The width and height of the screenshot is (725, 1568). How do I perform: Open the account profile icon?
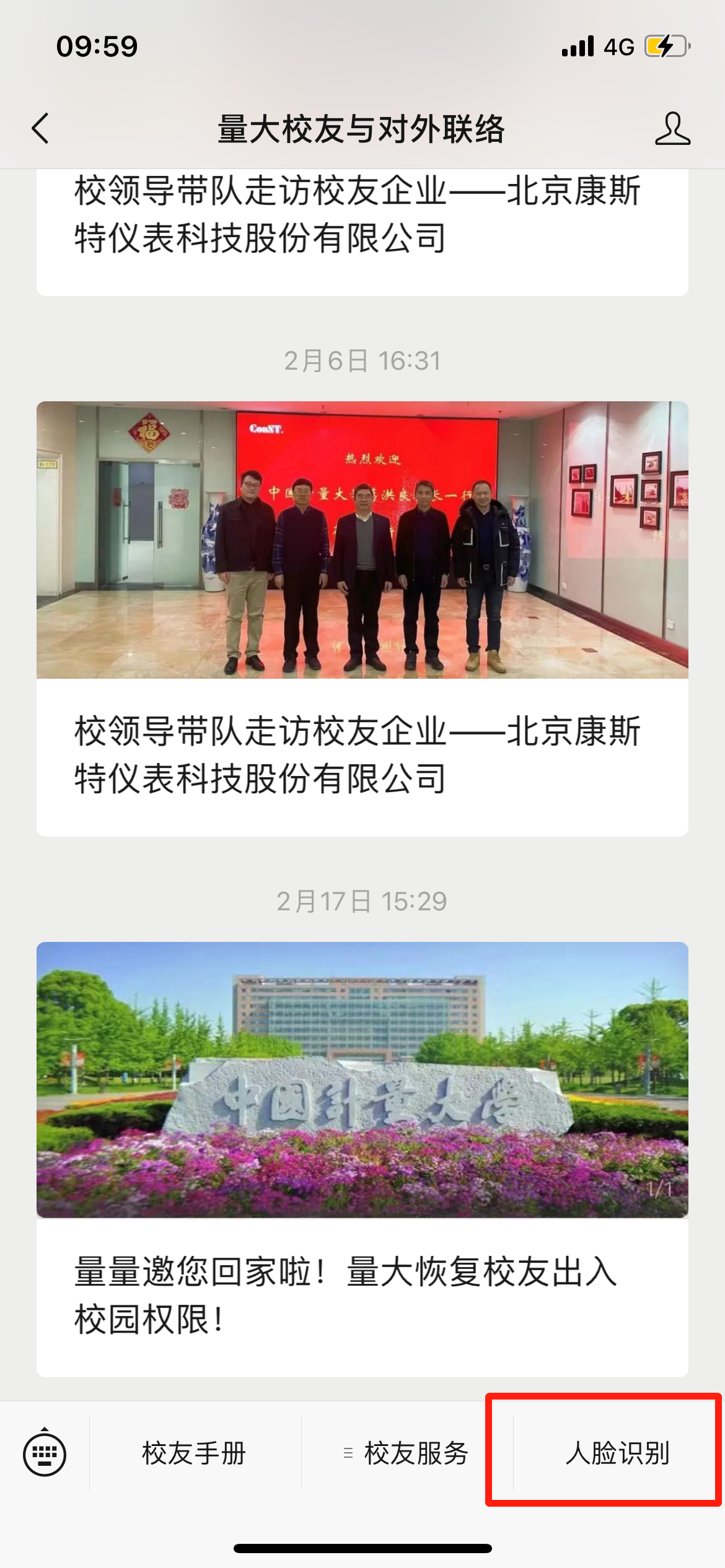(x=672, y=129)
